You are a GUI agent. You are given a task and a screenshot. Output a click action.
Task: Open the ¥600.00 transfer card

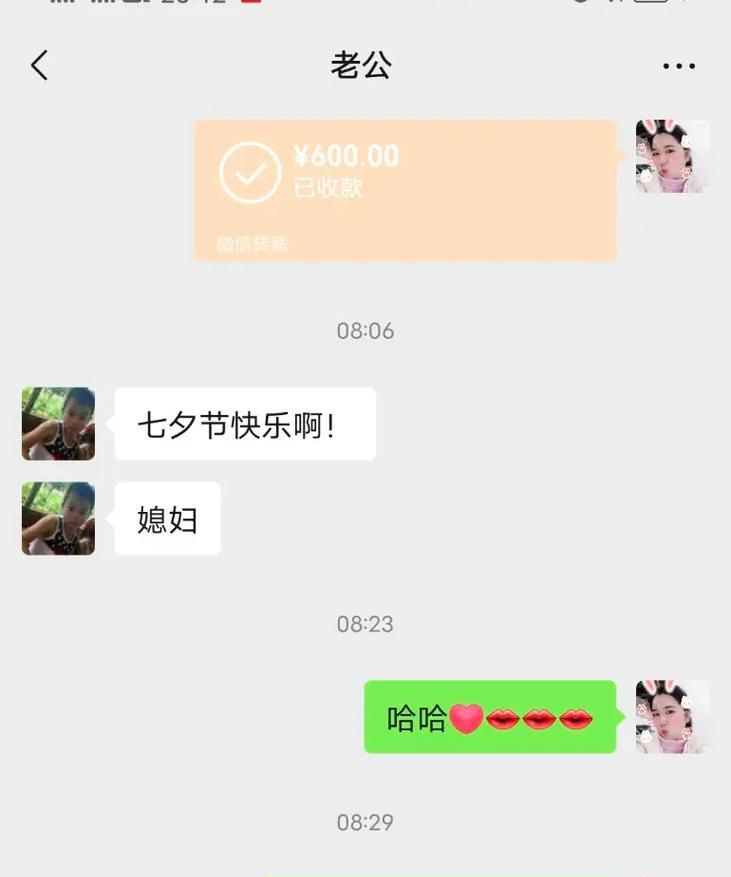(x=404, y=190)
